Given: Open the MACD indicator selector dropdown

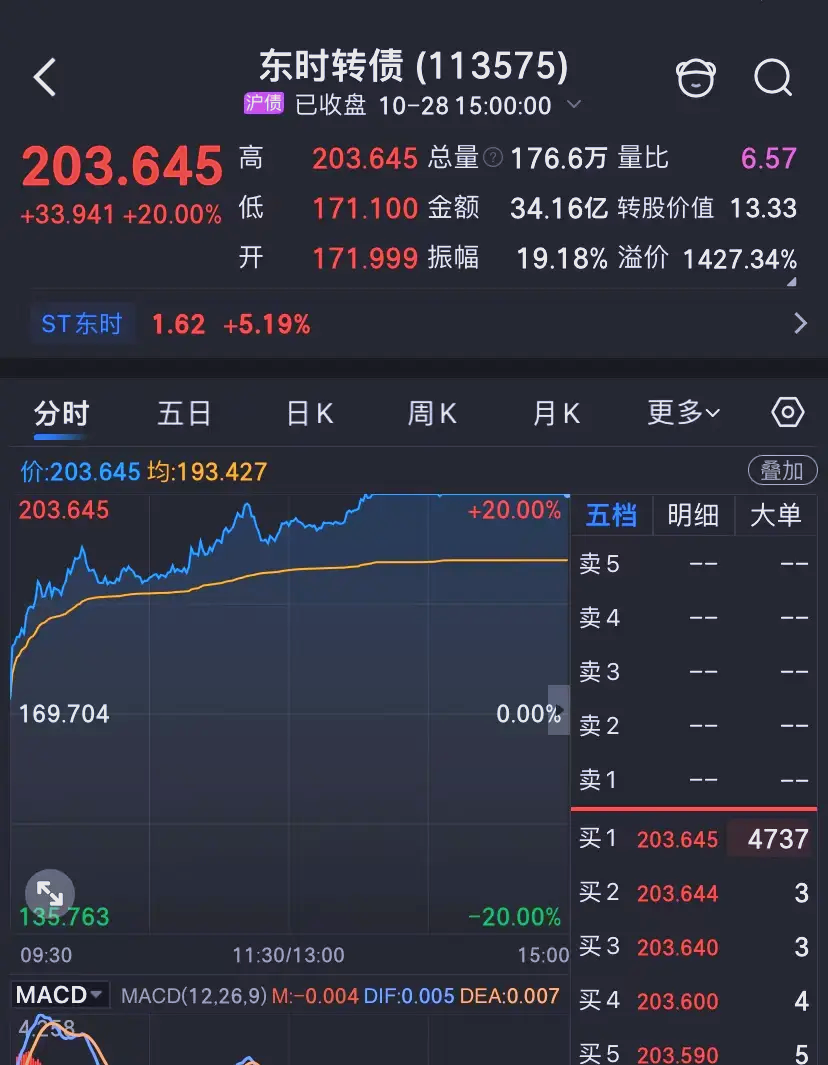Looking at the screenshot, I should point(58,994).
